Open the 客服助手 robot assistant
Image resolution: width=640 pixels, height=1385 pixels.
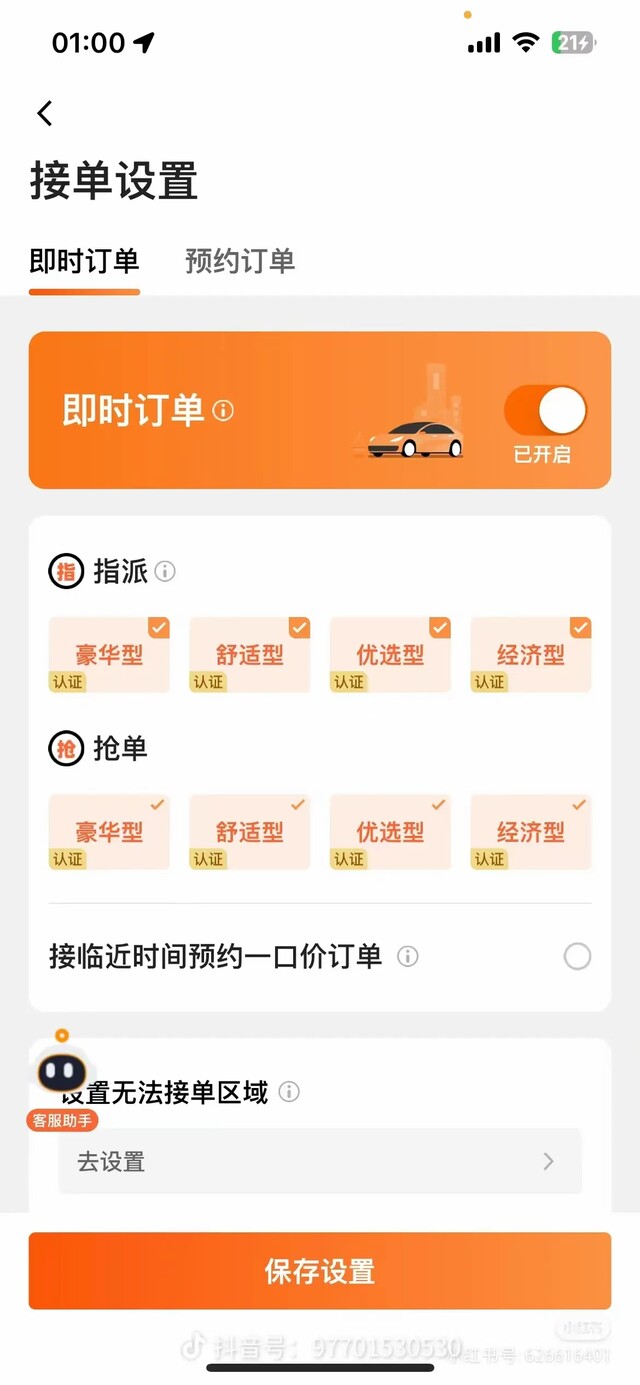[x=62, y=1079]
